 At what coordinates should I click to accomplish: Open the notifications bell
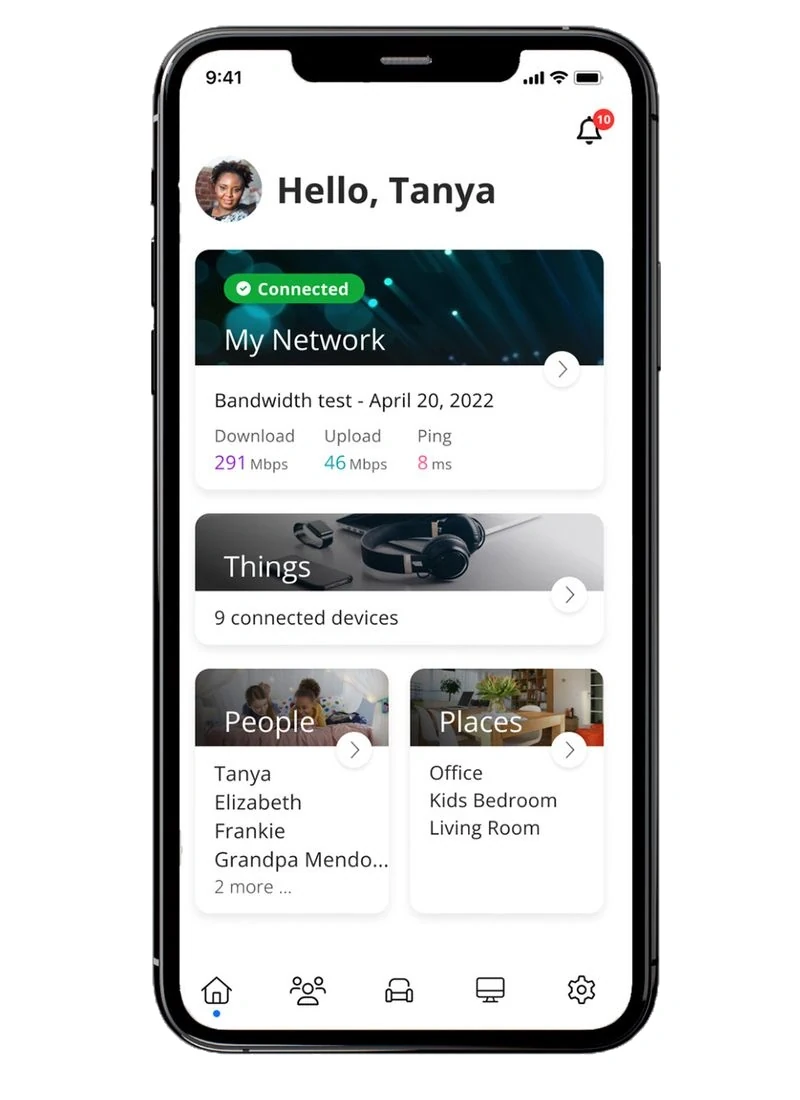[590, 131]
